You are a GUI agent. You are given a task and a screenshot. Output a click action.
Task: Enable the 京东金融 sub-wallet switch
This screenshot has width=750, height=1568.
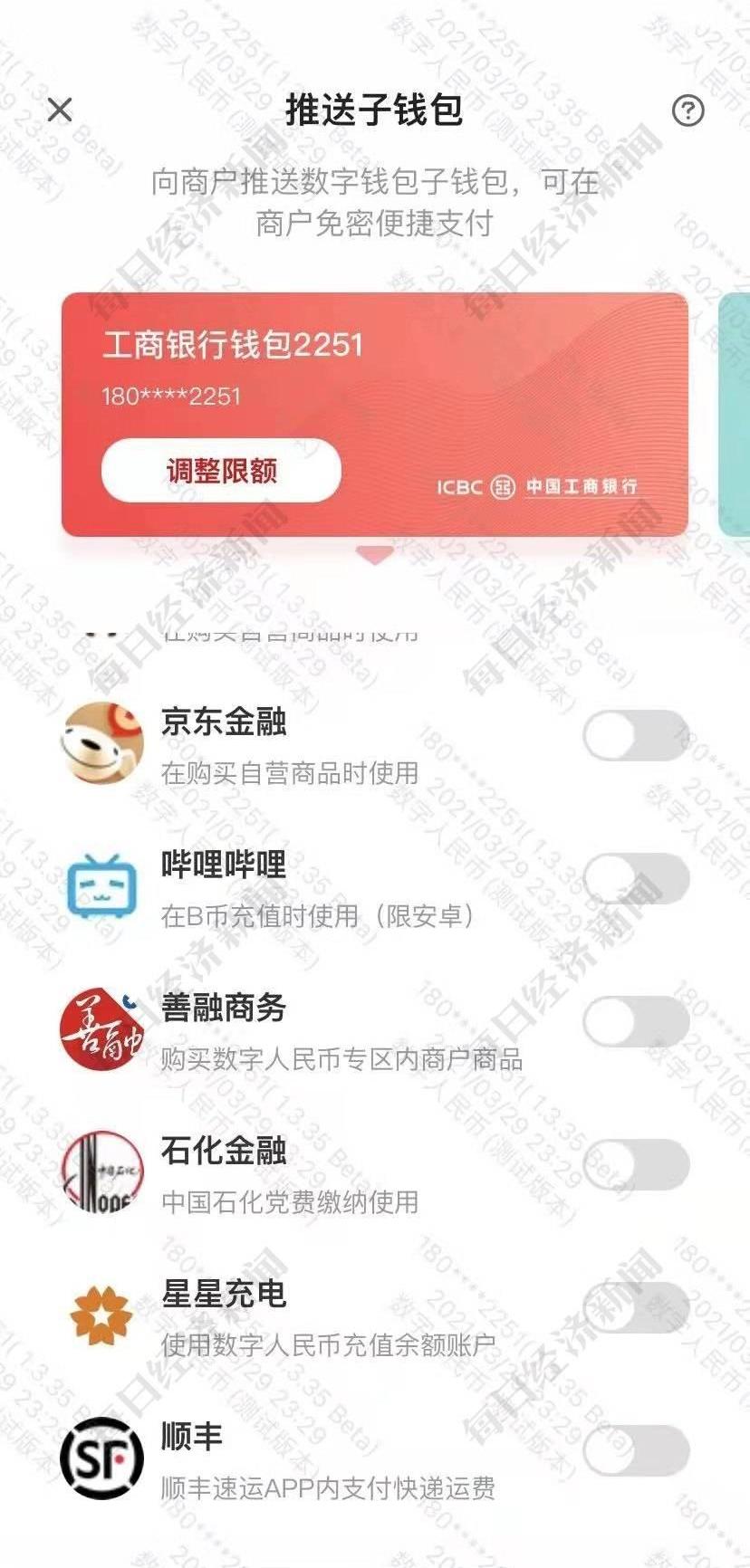(636, 736)
